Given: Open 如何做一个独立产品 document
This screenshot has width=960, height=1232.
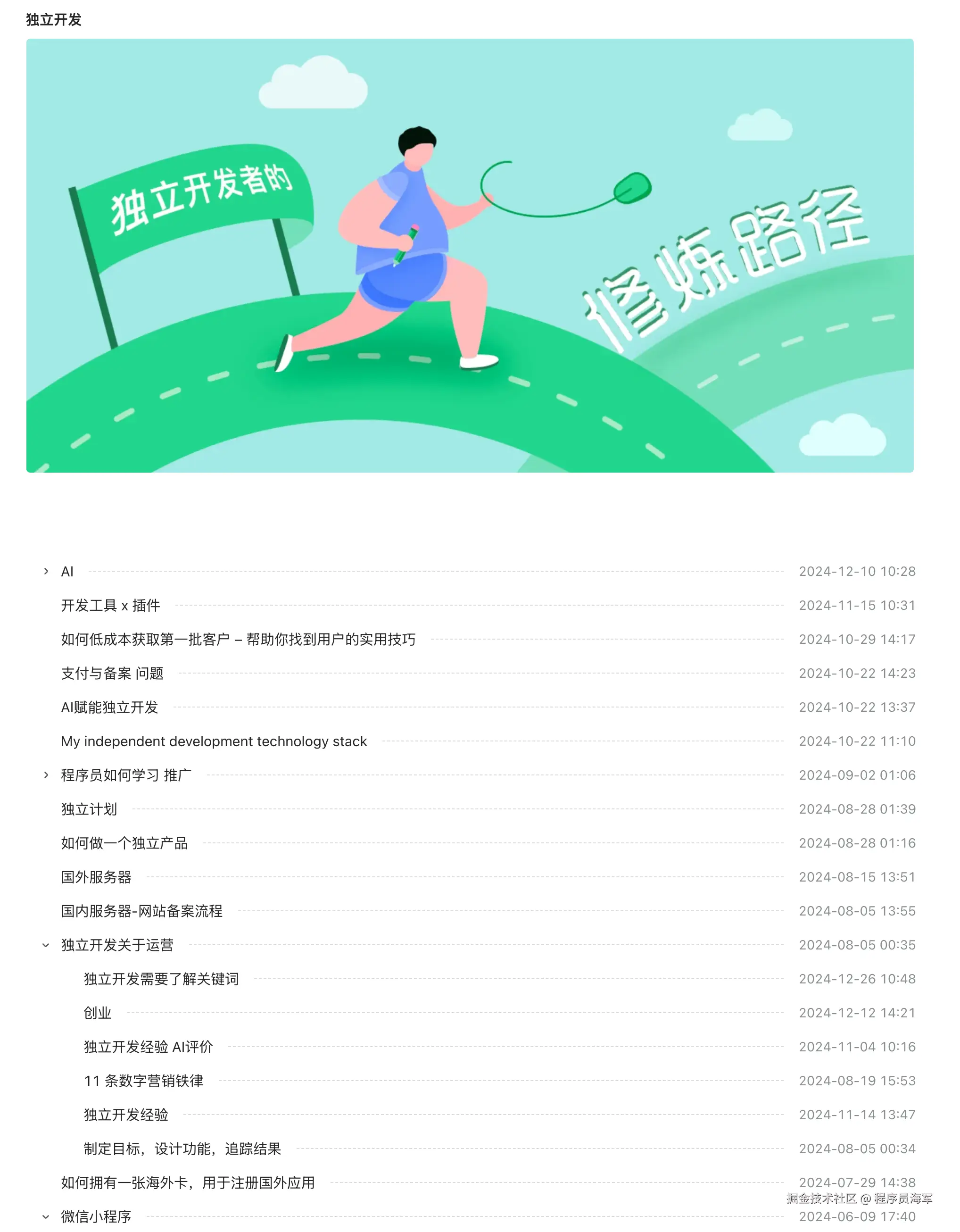Looking at the screenshot, I should 124,843.
